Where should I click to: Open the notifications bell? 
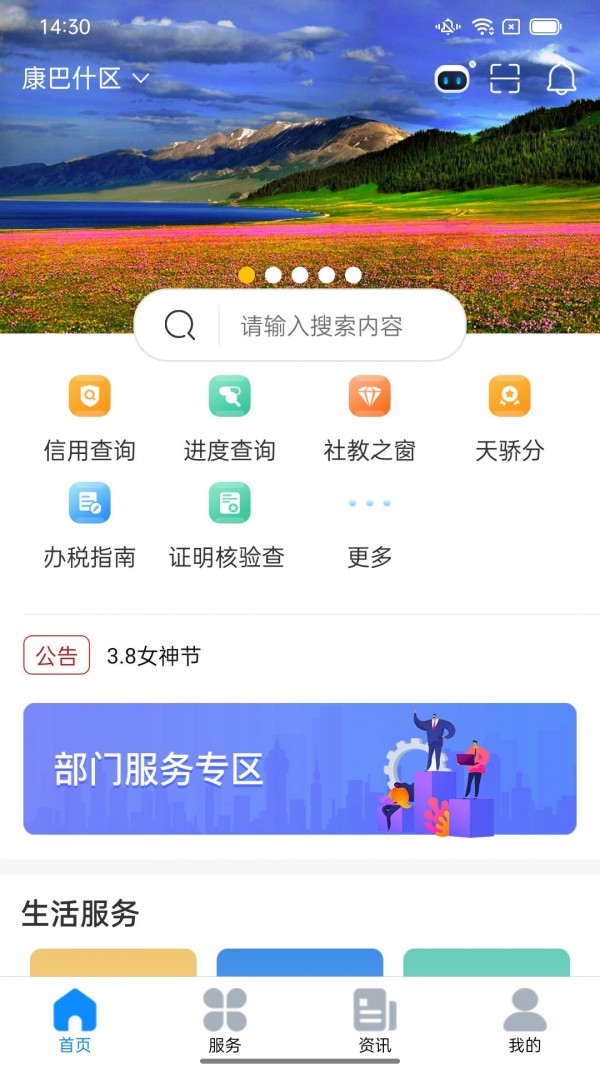click(x=562, y=79)
